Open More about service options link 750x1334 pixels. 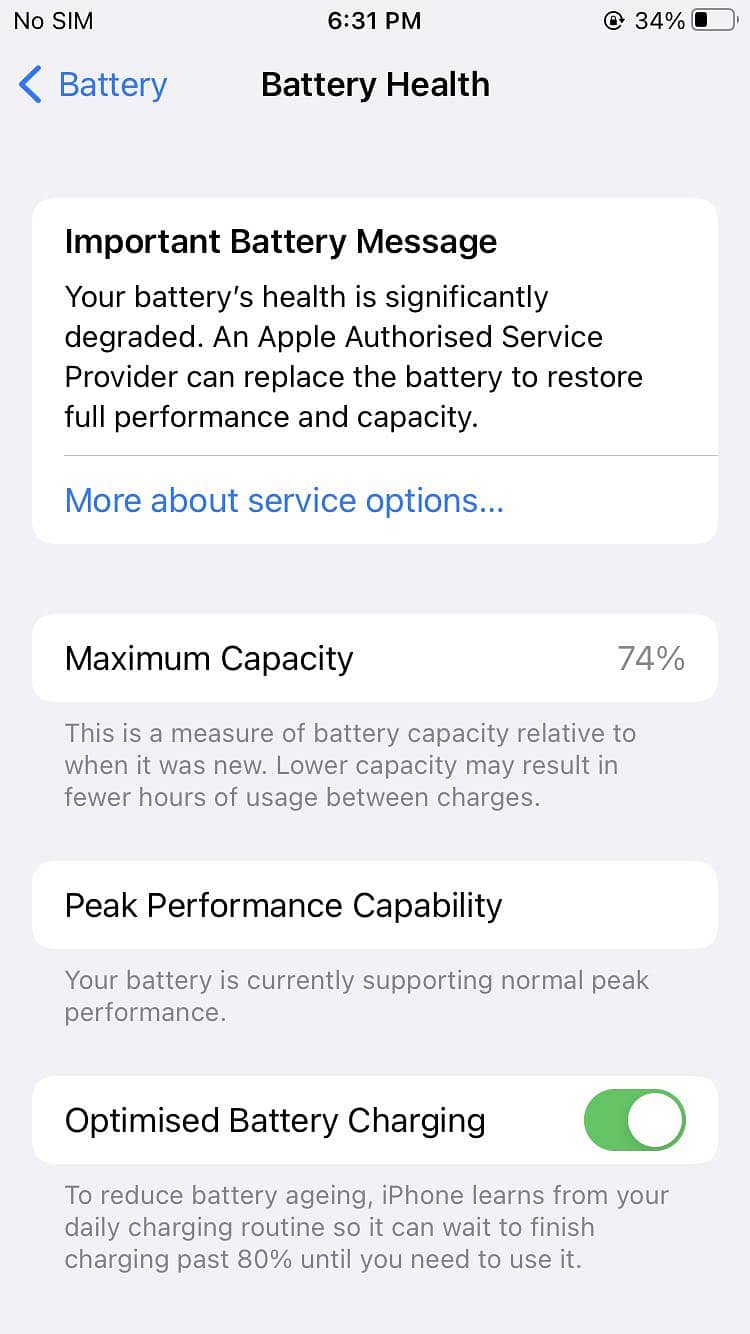(284, 500)
